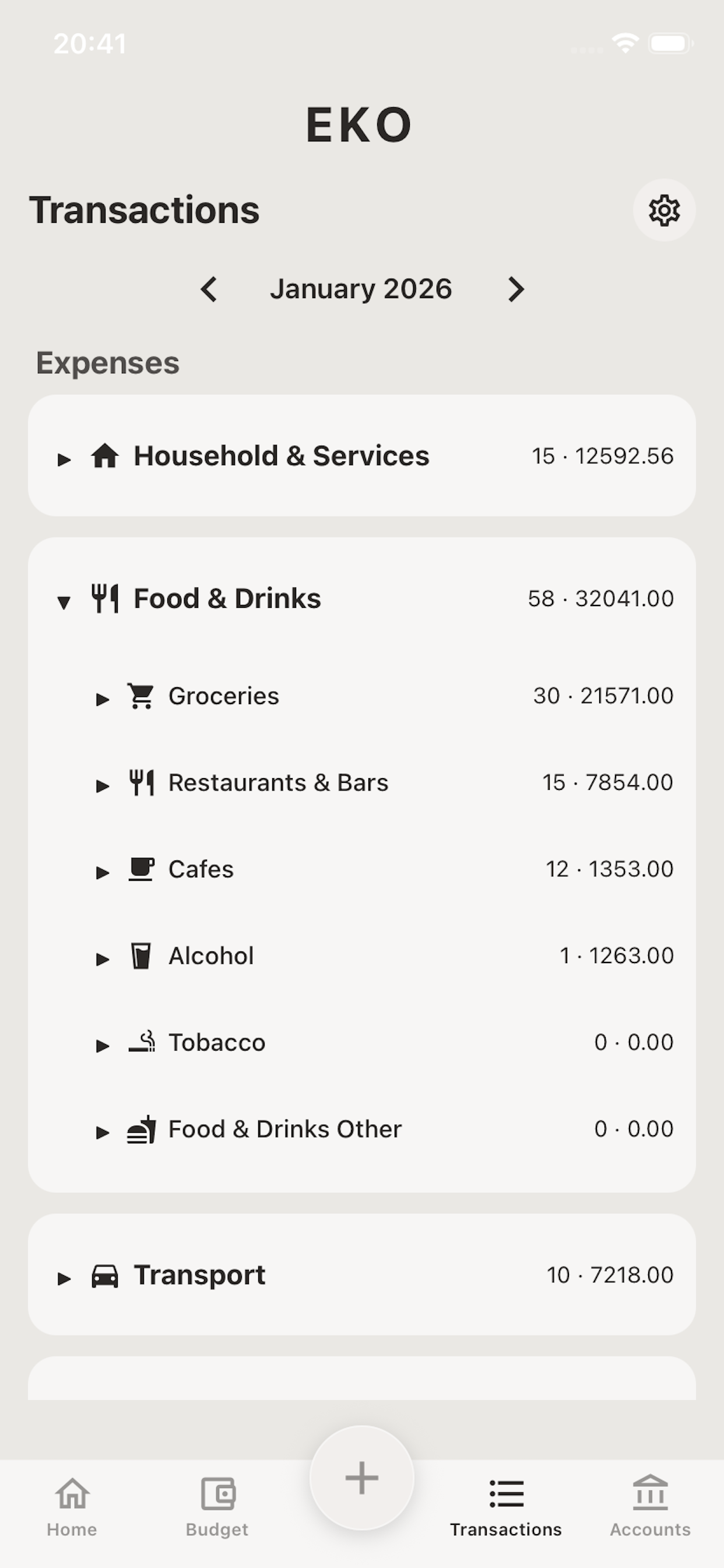This screenshot has height=1568, width=724.
Task: Select the Groceries shopping cart icon
Action: click(x=141, y=696)
